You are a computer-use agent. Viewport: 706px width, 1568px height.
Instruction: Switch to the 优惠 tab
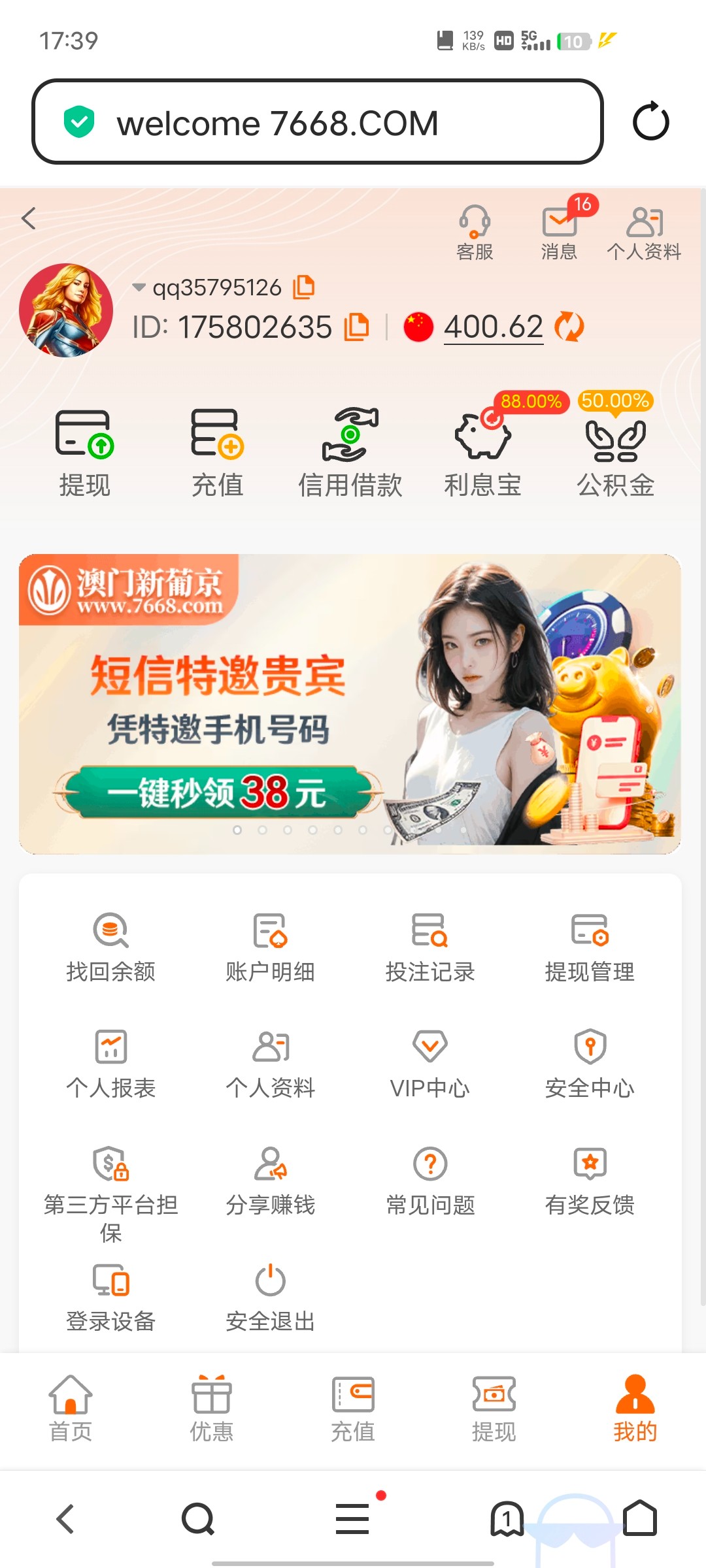tap(212, 1408)
